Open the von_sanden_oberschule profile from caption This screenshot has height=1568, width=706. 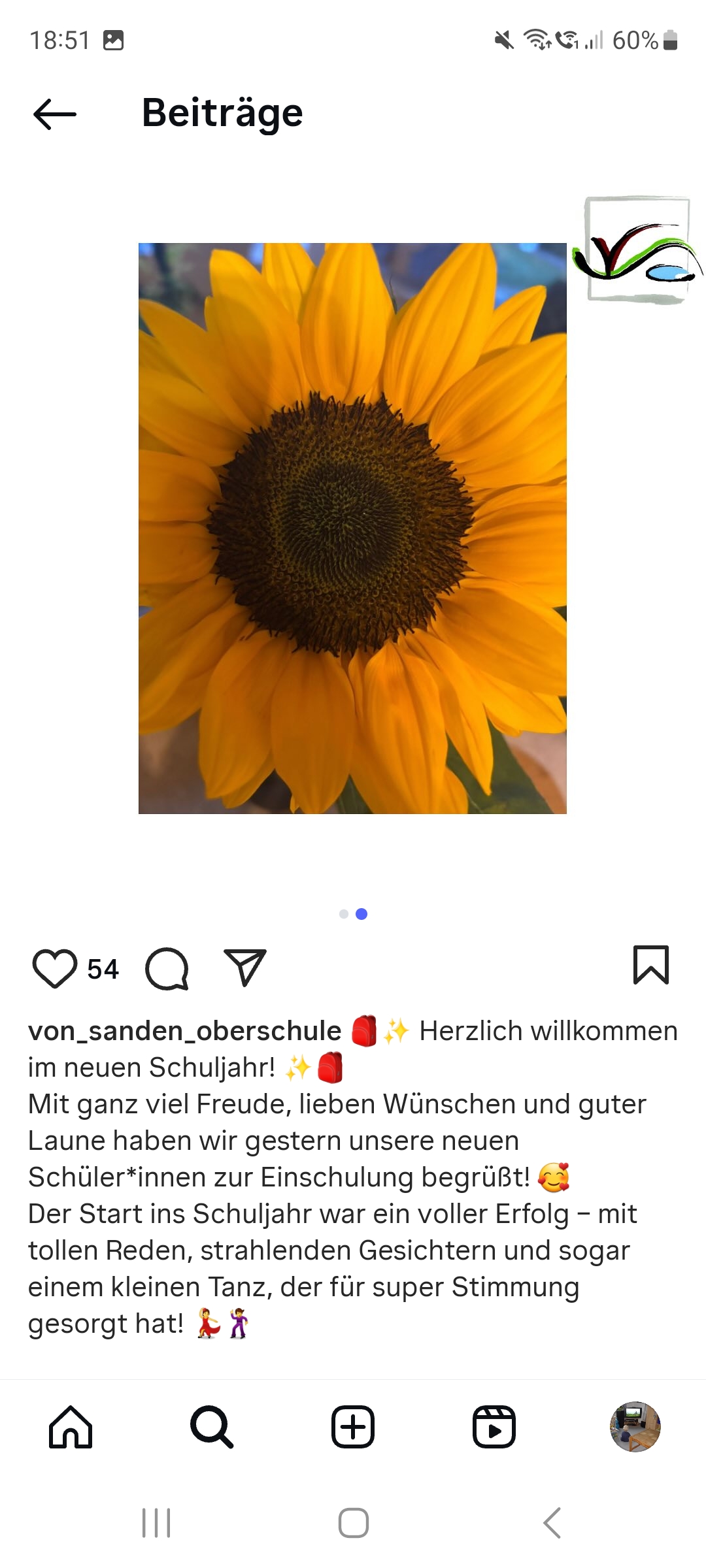pyautogui.click(x=184, y=1031)
